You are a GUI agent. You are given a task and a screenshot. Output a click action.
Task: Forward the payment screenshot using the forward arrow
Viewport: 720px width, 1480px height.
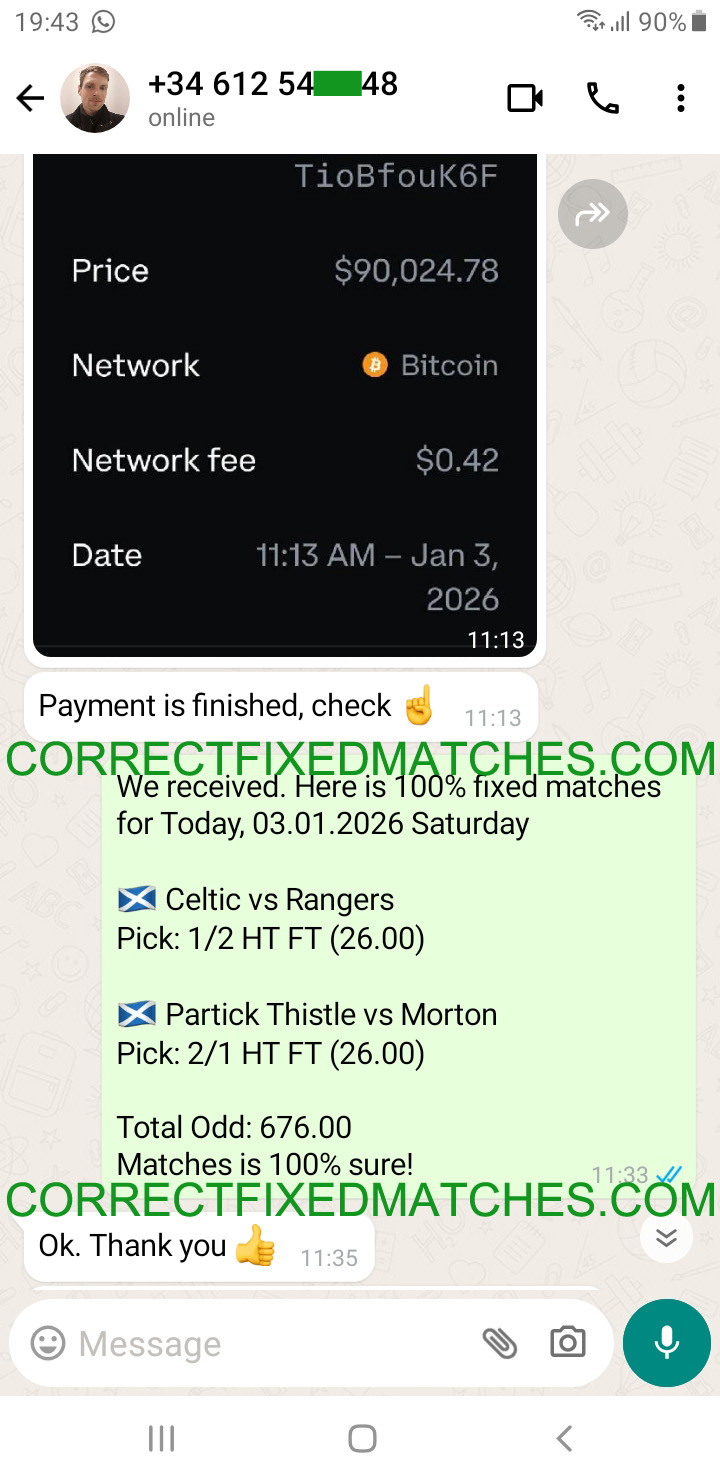592,213
